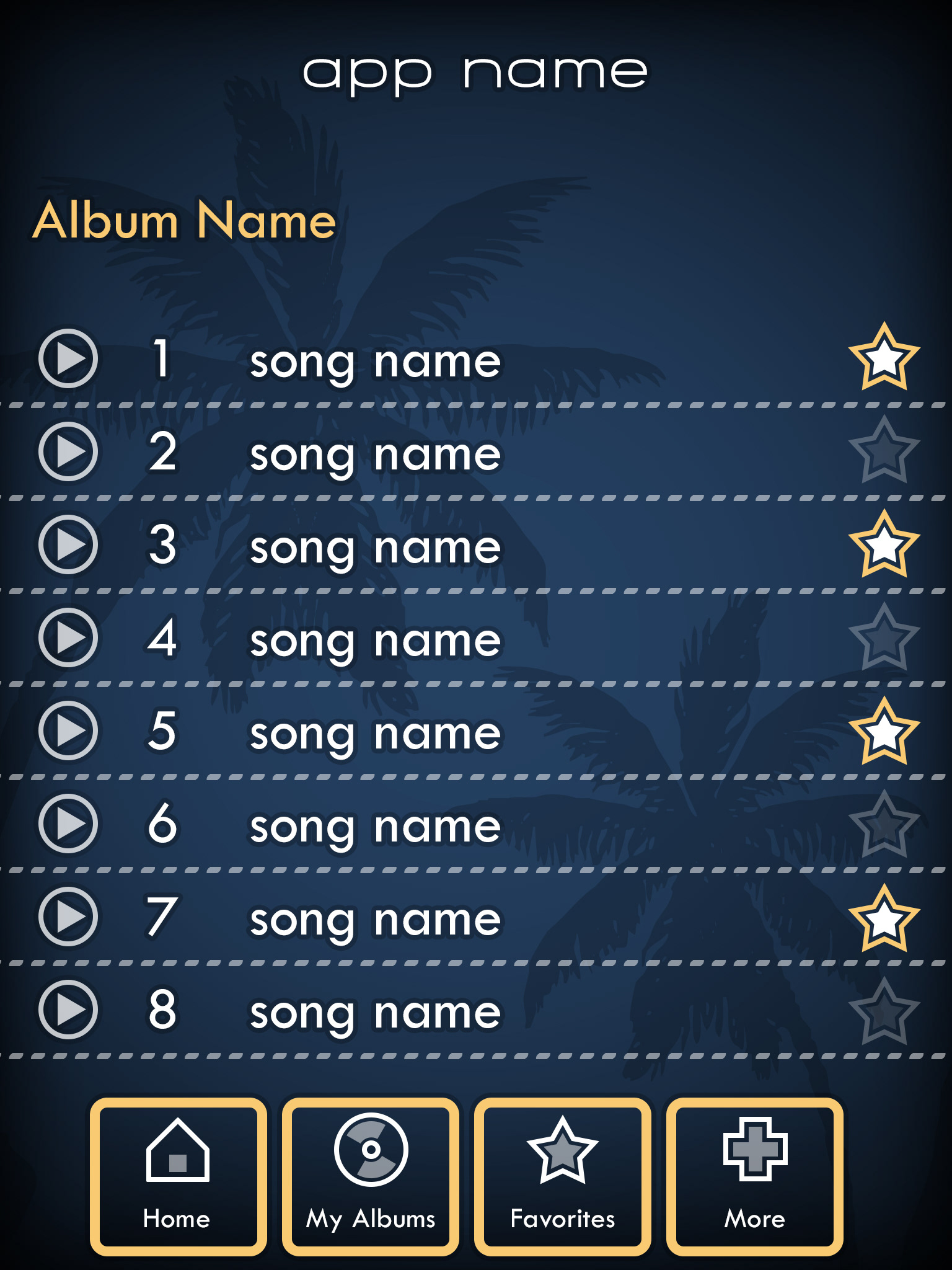Add song 4 to favorites
The image size is (952, 1270).
884,638
